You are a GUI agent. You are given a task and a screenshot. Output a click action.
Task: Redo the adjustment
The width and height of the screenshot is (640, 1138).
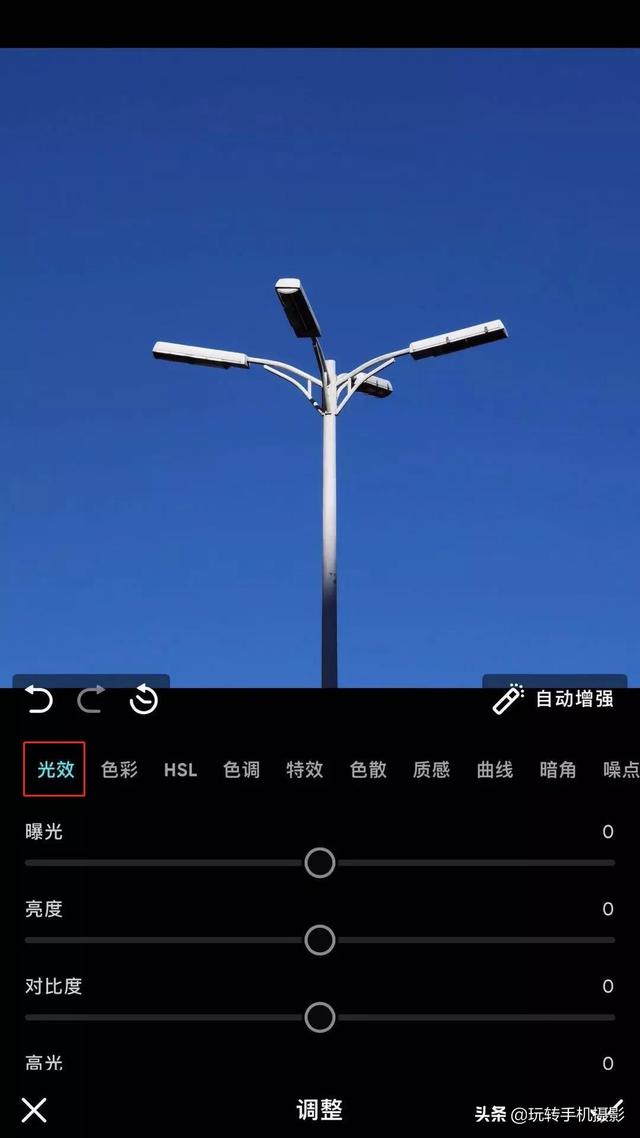click(91, 700)
